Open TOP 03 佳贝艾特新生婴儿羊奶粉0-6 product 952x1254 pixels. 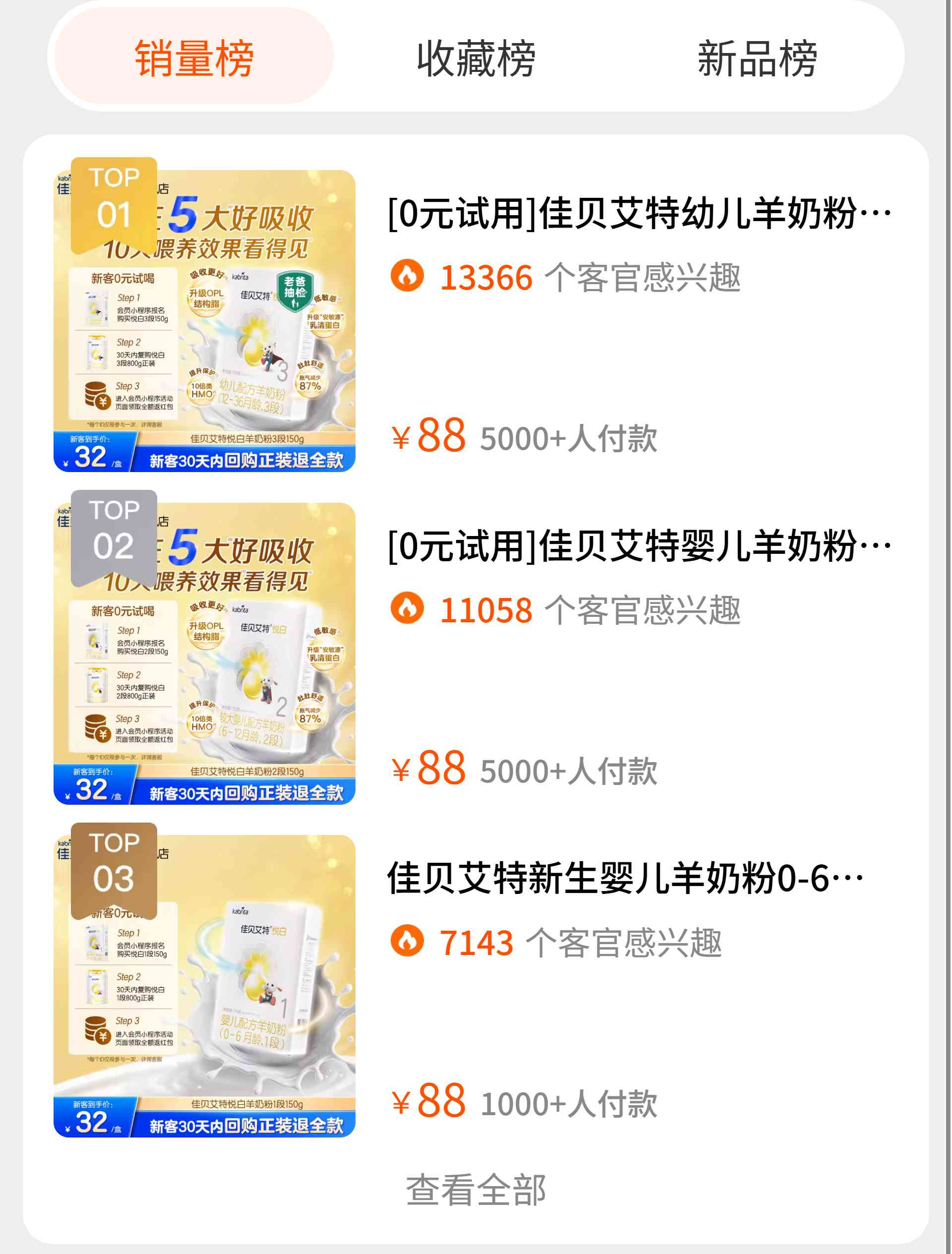tap(624, 878)
